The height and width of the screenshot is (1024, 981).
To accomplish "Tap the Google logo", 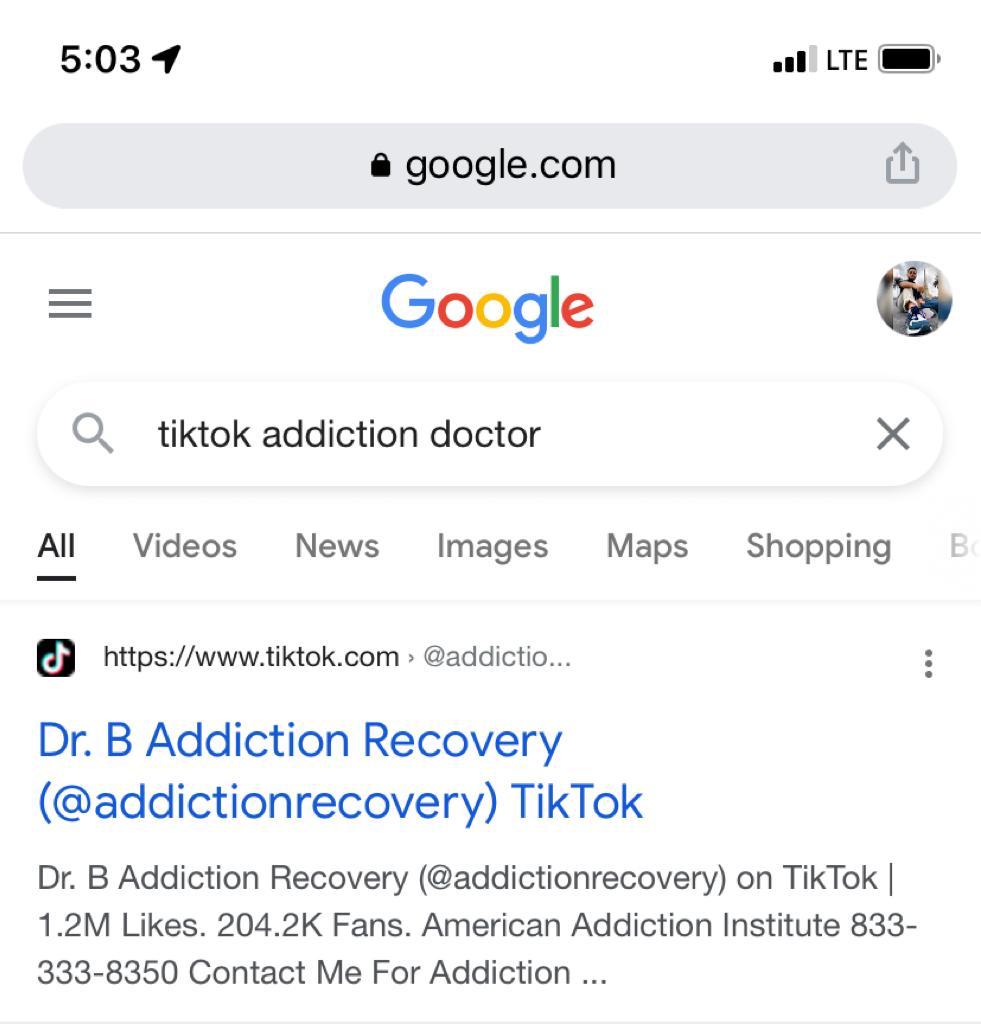I will point(487,305).
